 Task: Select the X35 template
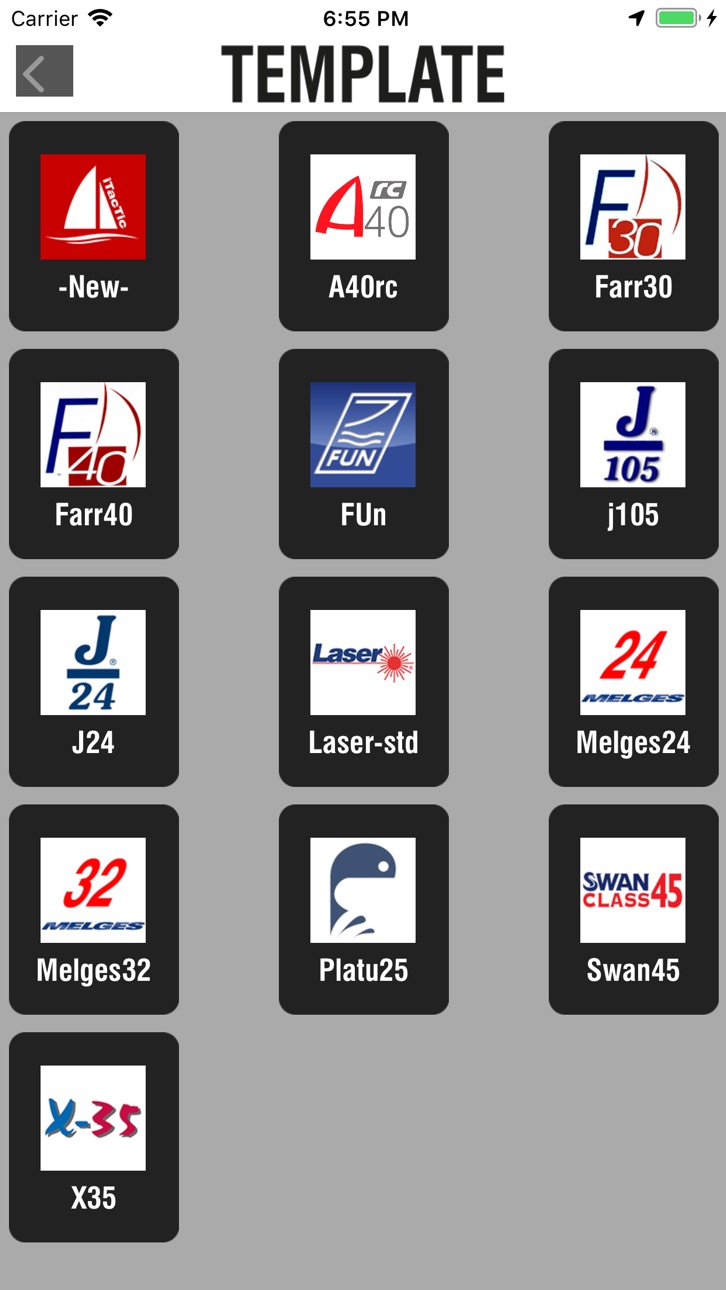pos(94,1138)
